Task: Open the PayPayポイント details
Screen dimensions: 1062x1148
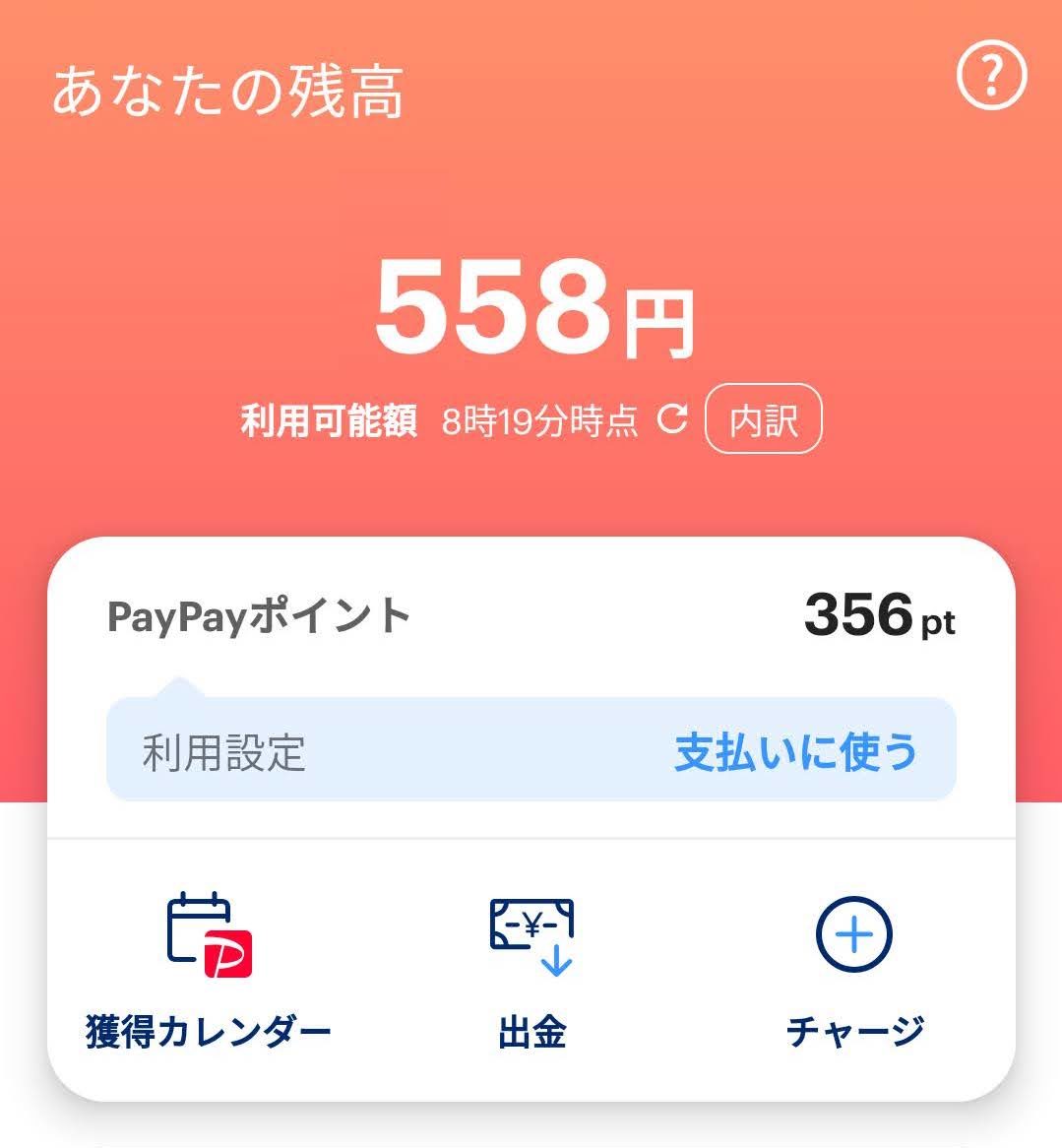Action: (531, 616)
